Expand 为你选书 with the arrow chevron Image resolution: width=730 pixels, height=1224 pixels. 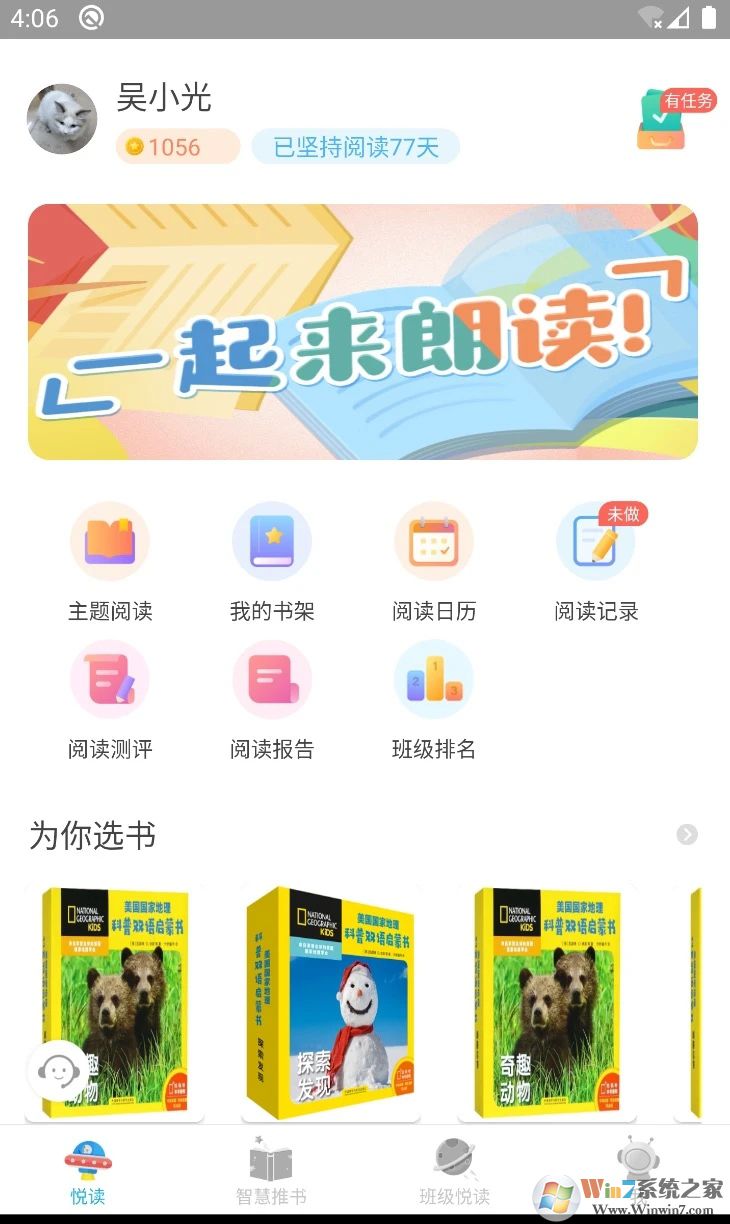click(x=687, y=835)
